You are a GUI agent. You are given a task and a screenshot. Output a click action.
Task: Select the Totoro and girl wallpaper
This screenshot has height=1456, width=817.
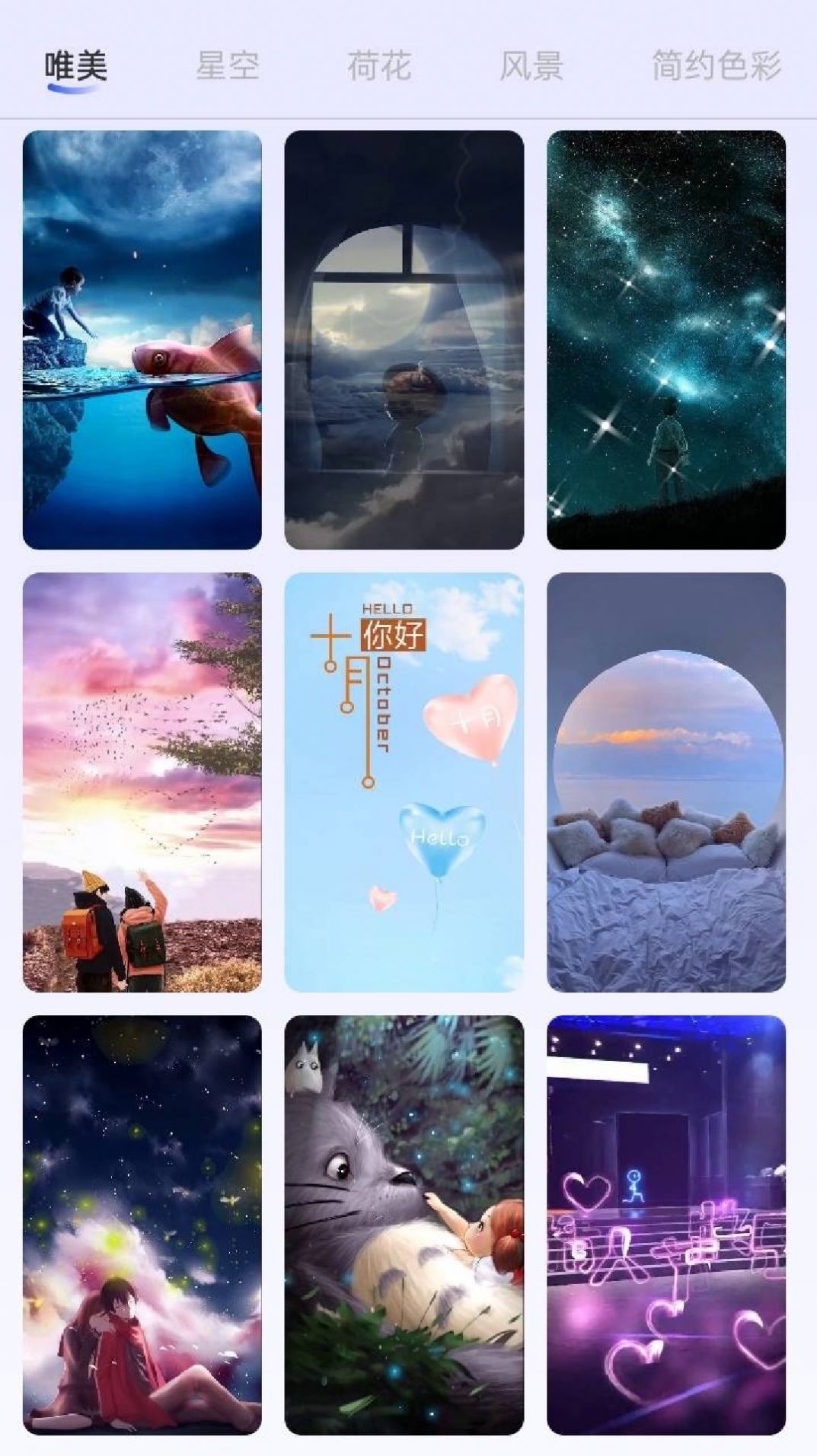[405, 1229]
